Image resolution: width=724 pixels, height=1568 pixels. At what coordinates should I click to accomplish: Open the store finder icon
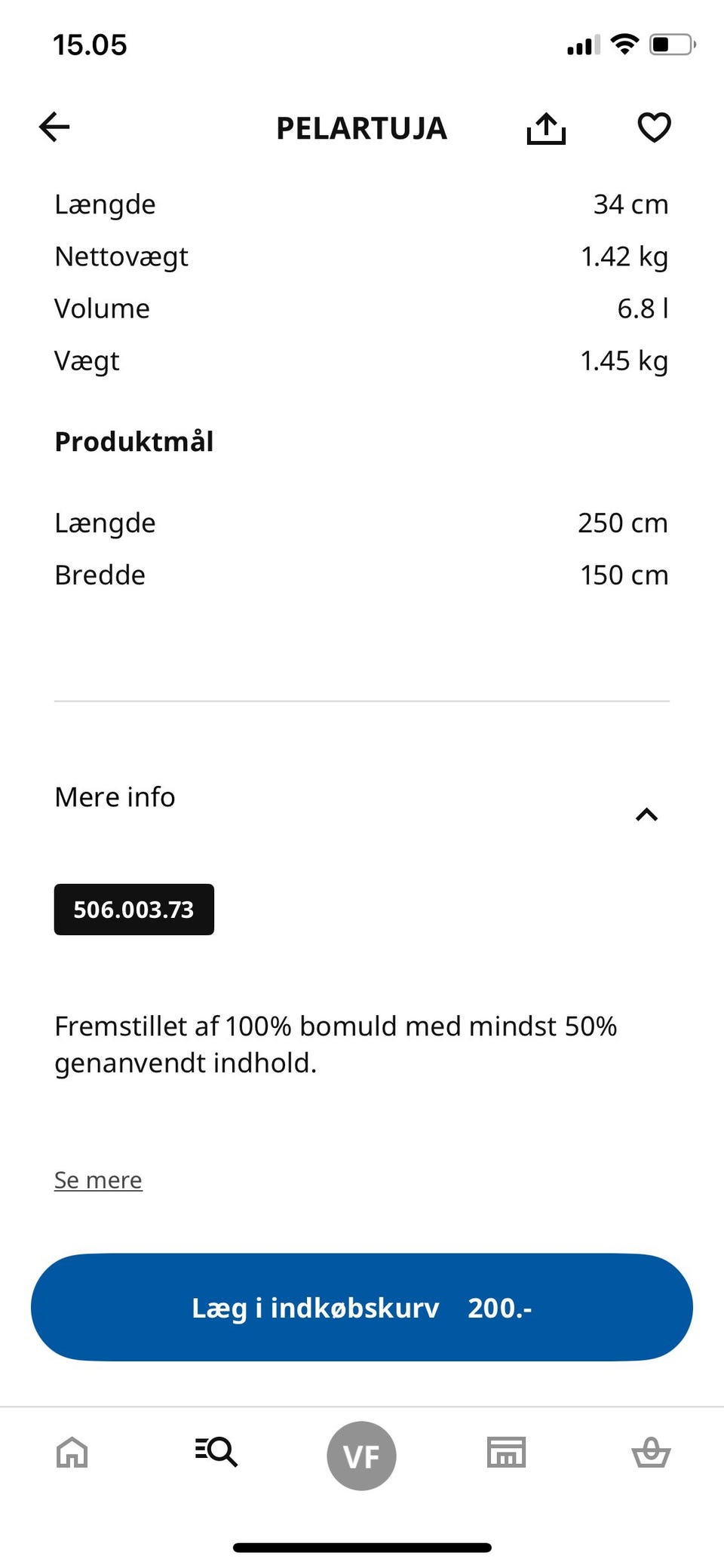tap(506, 1454)
